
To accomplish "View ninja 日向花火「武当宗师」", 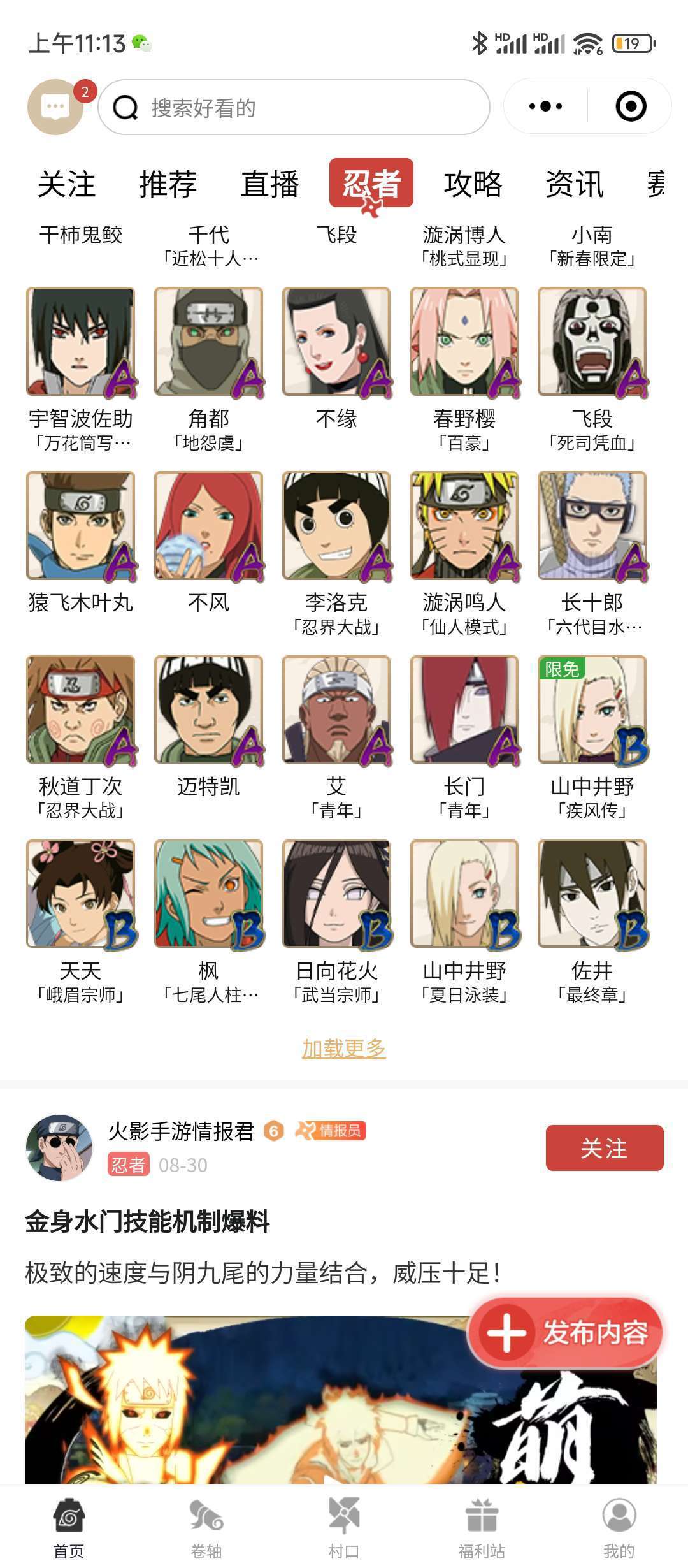I will point(336,894).
